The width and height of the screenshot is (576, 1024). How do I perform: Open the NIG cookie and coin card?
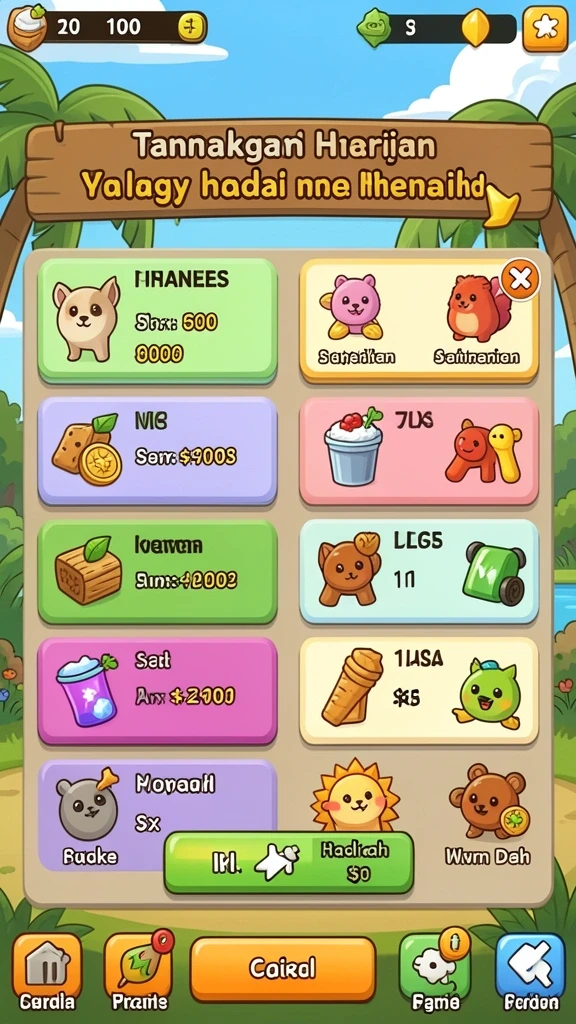click(x=157, y=451)
